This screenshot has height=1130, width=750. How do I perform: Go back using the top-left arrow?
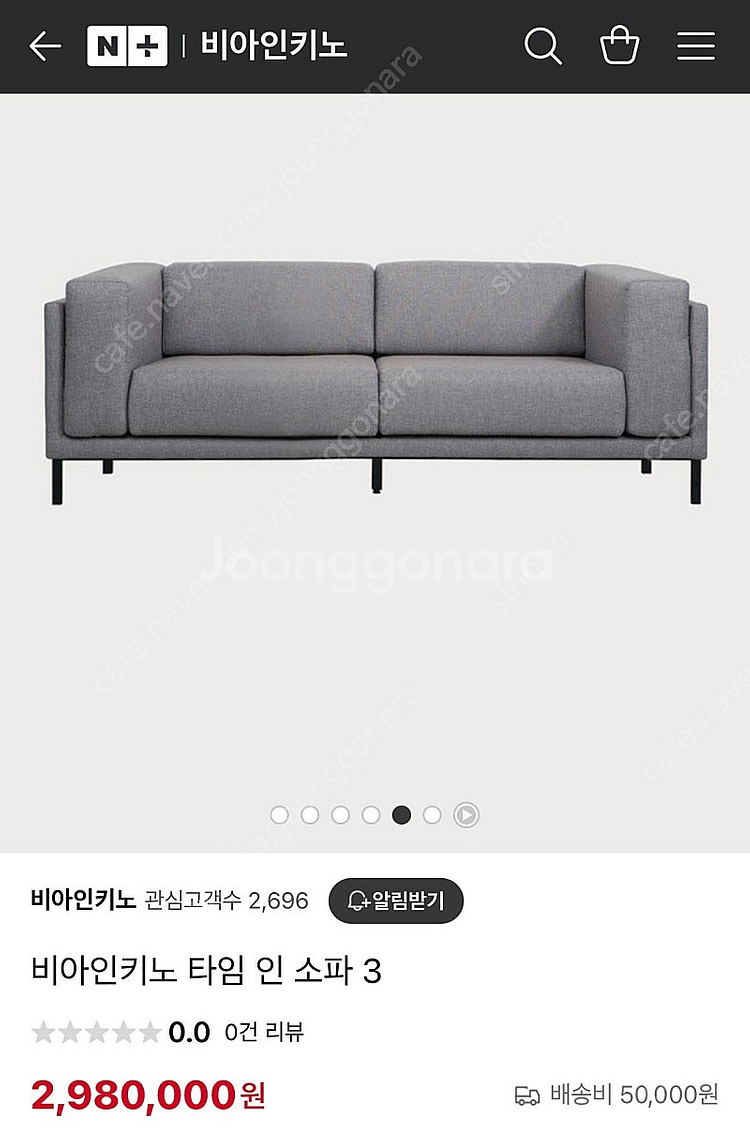click(45, 46)
